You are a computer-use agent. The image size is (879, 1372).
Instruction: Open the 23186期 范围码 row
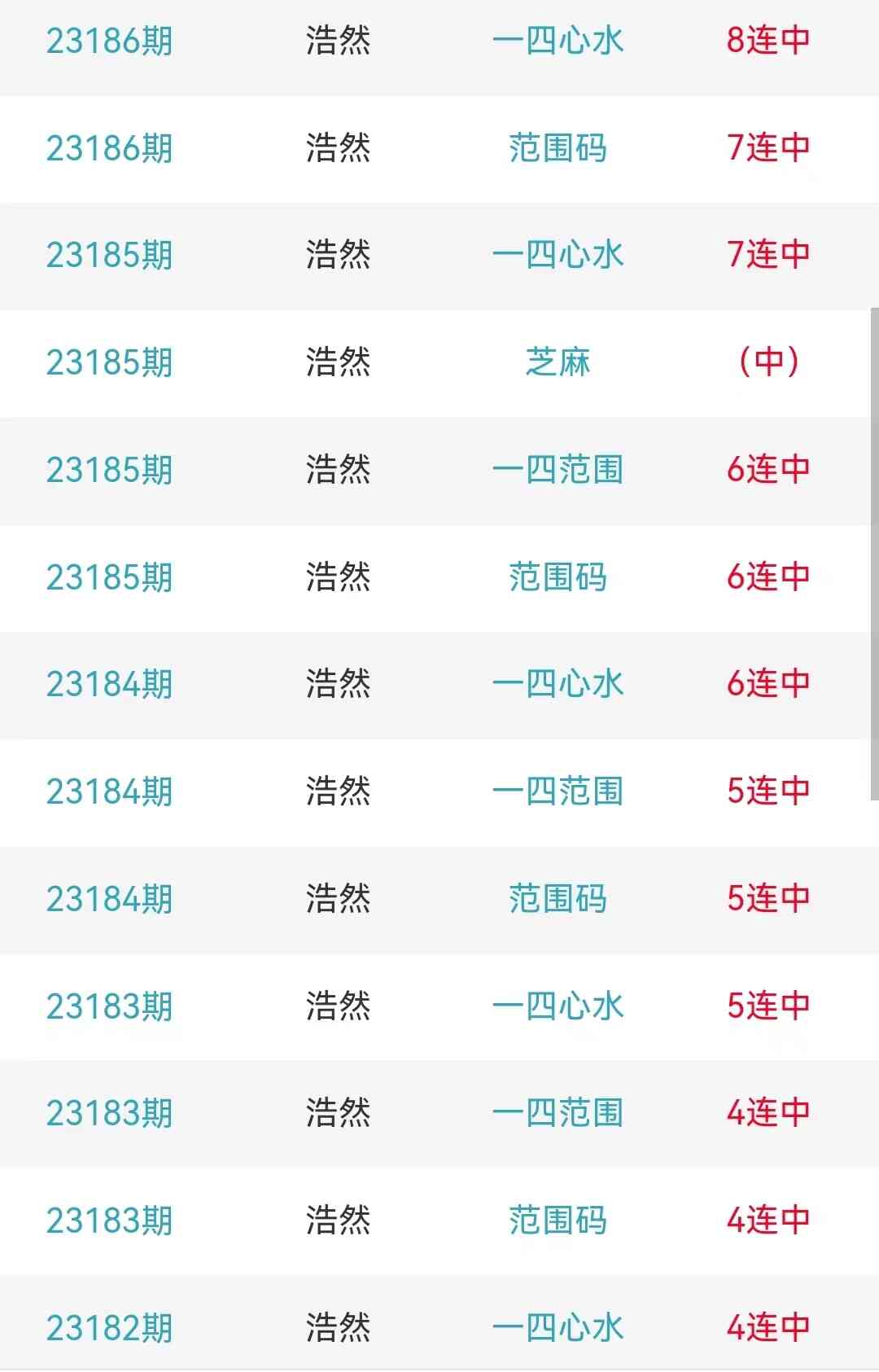coord(558,148)
